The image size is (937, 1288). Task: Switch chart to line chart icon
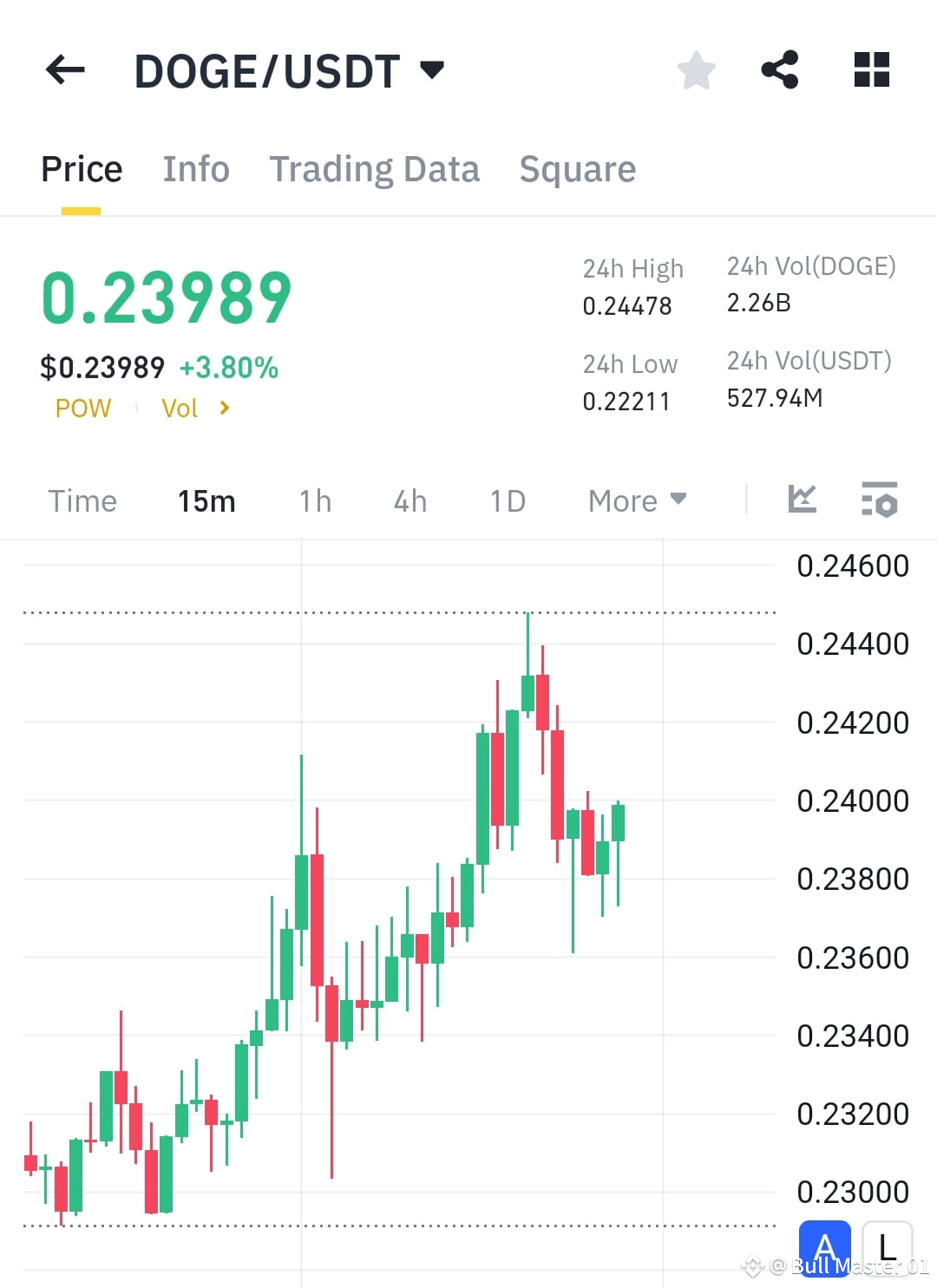pyautogui.click(x=803, y=500)
